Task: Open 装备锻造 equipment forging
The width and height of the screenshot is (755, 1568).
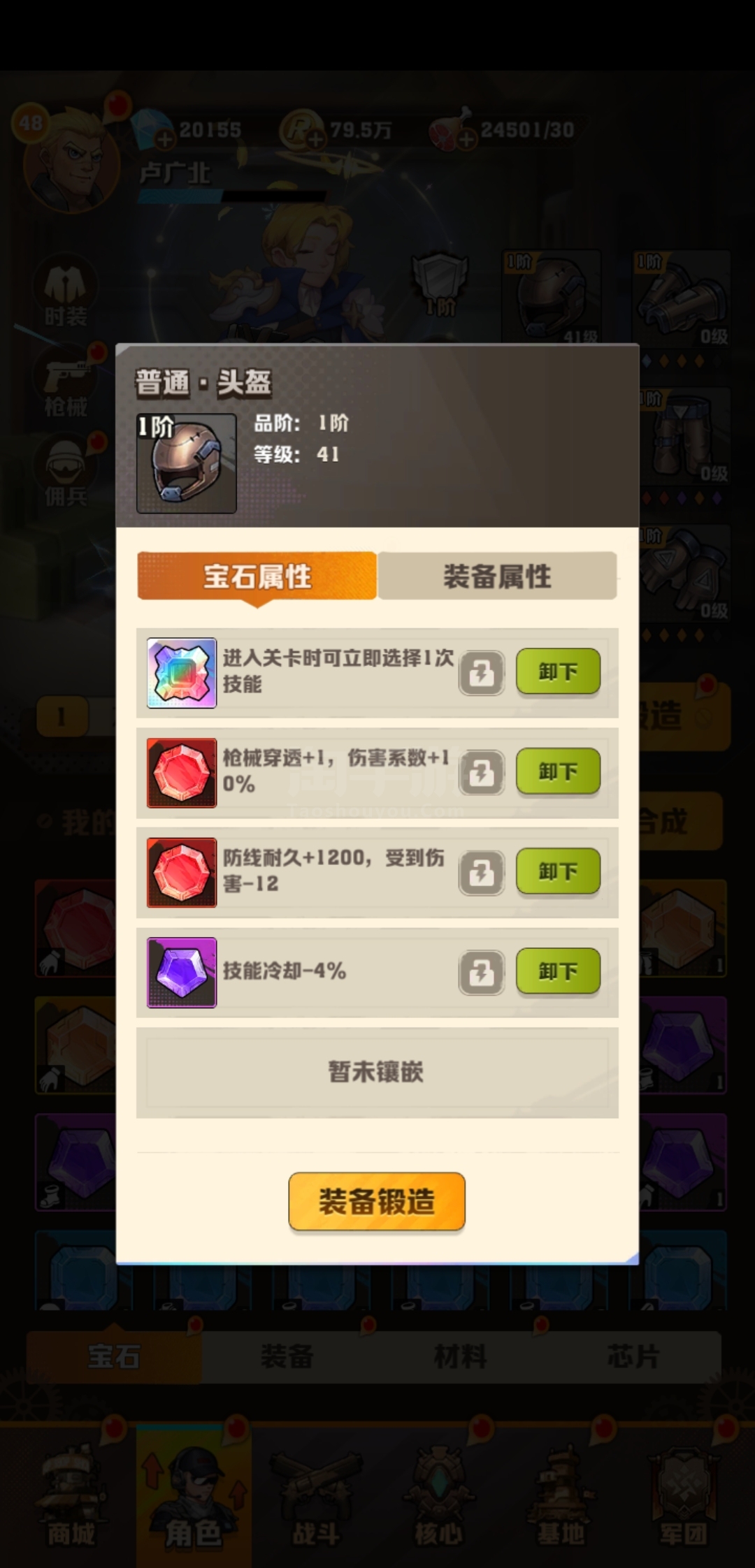Action: tap(377, 1201)
